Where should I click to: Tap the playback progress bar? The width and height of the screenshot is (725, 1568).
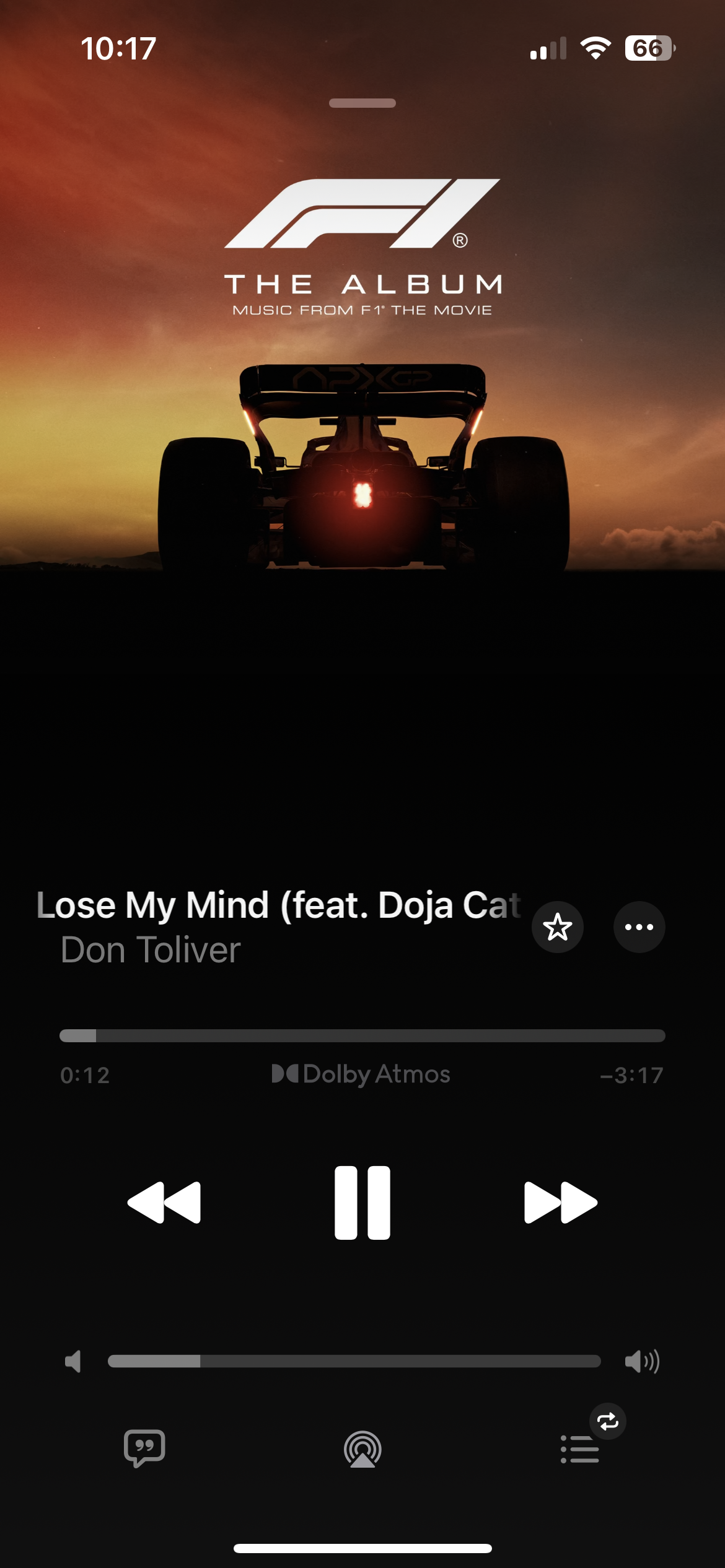click(x=362, y=1035)
